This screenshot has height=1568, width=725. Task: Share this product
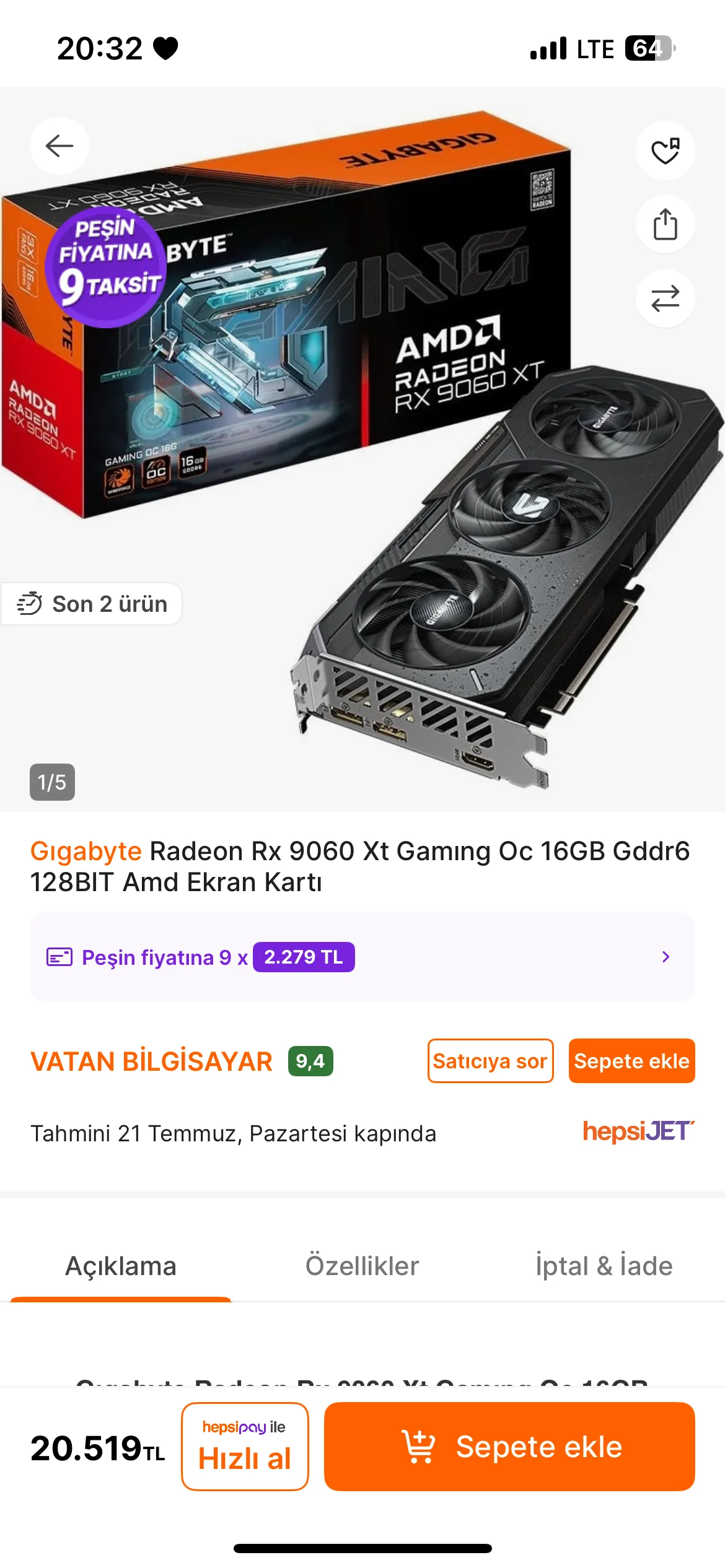(x=665, y=224)
